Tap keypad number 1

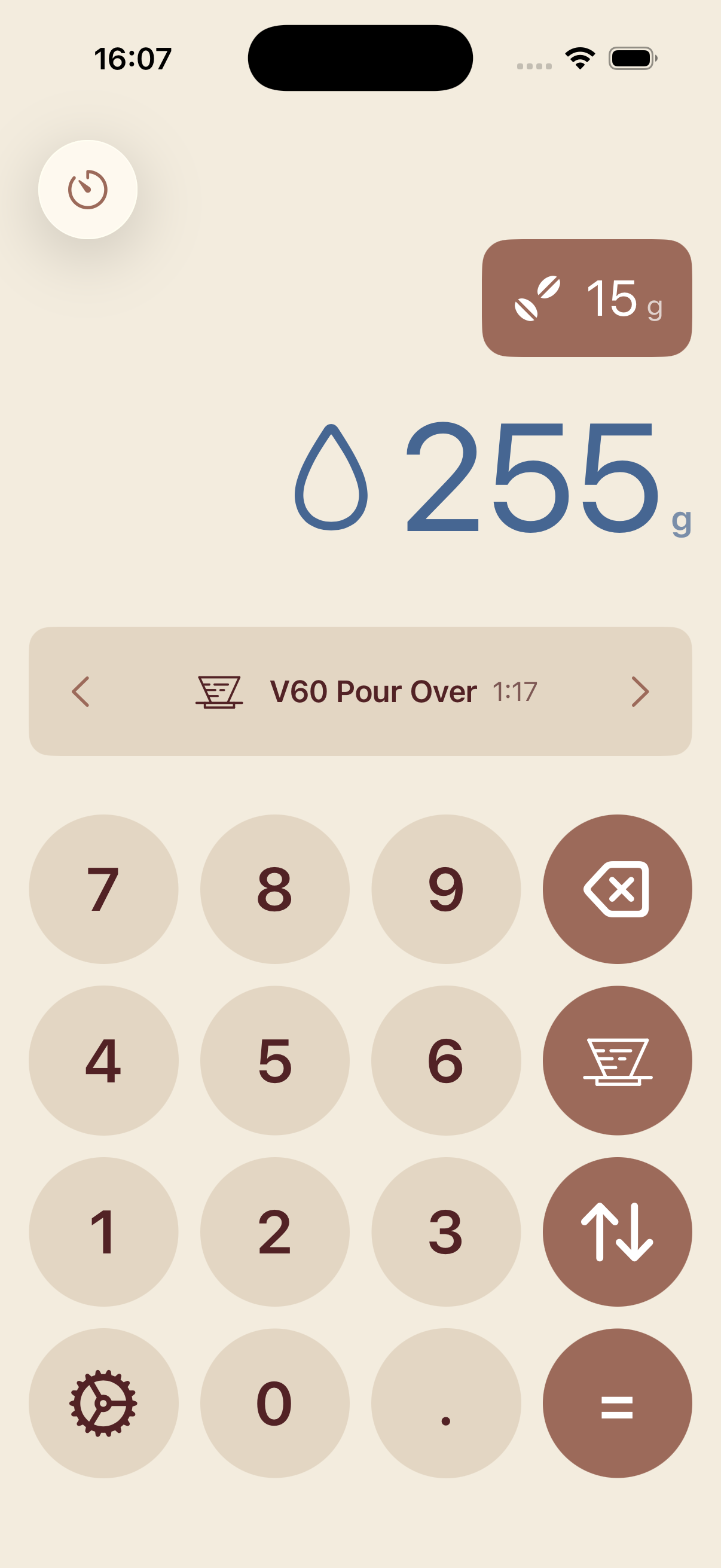pyautogui.click(x=103, y=1231)
